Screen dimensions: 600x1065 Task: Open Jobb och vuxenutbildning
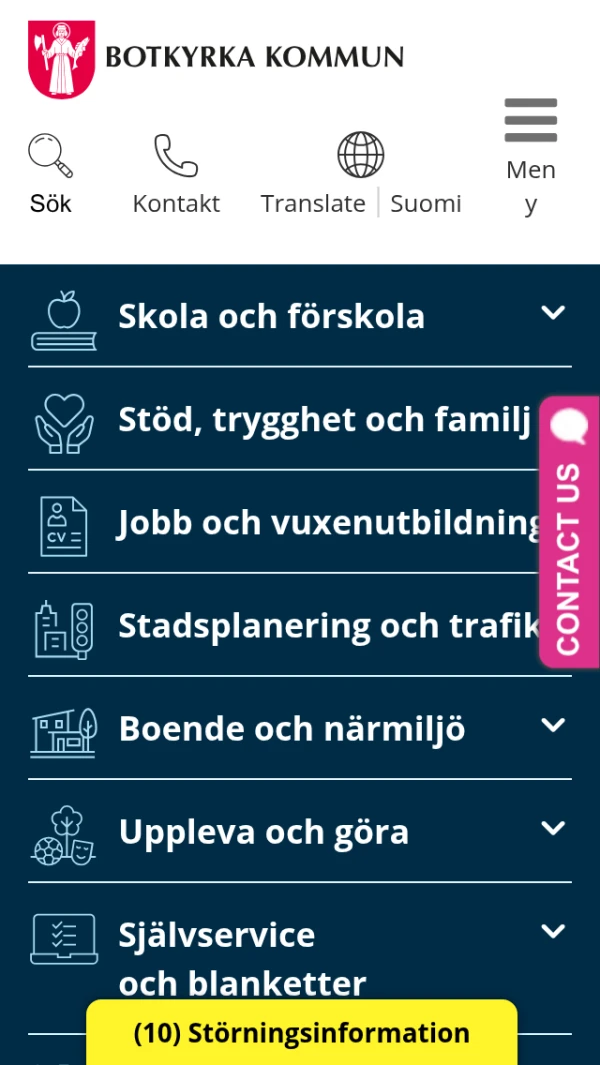(330, 522)
